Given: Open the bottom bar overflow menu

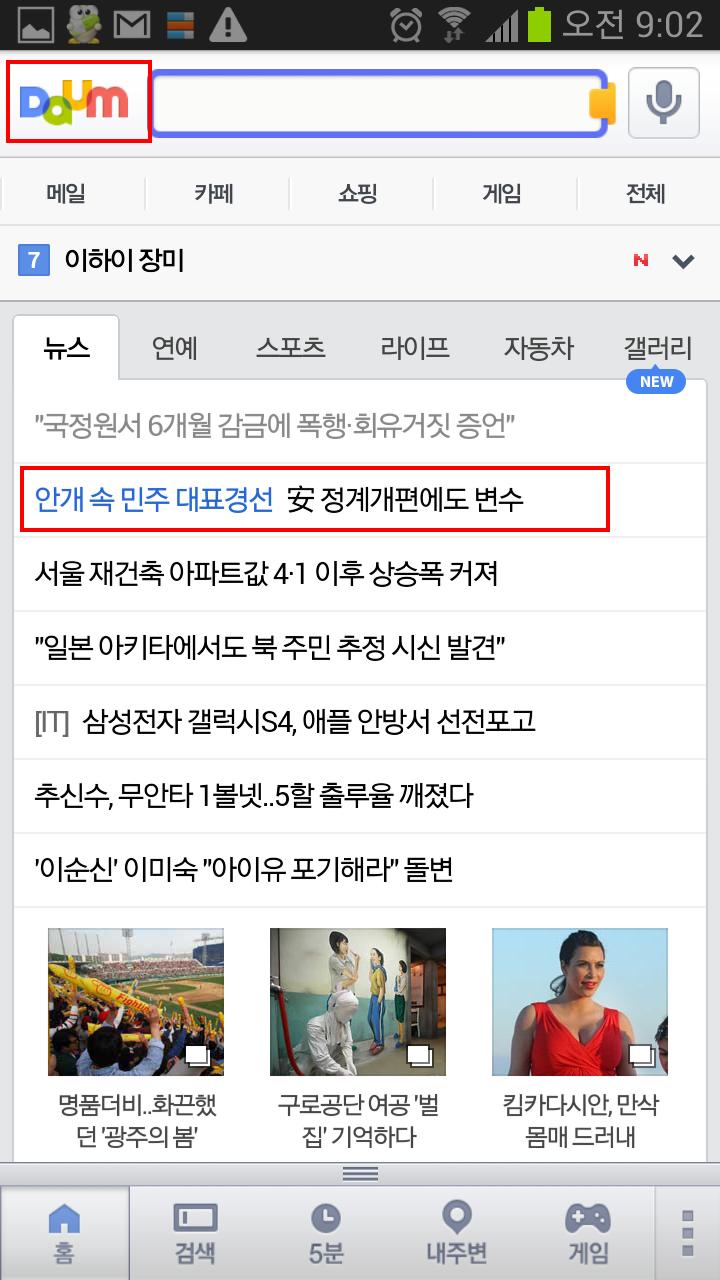Looking at the screenshot, I should tap(687, 1231).
